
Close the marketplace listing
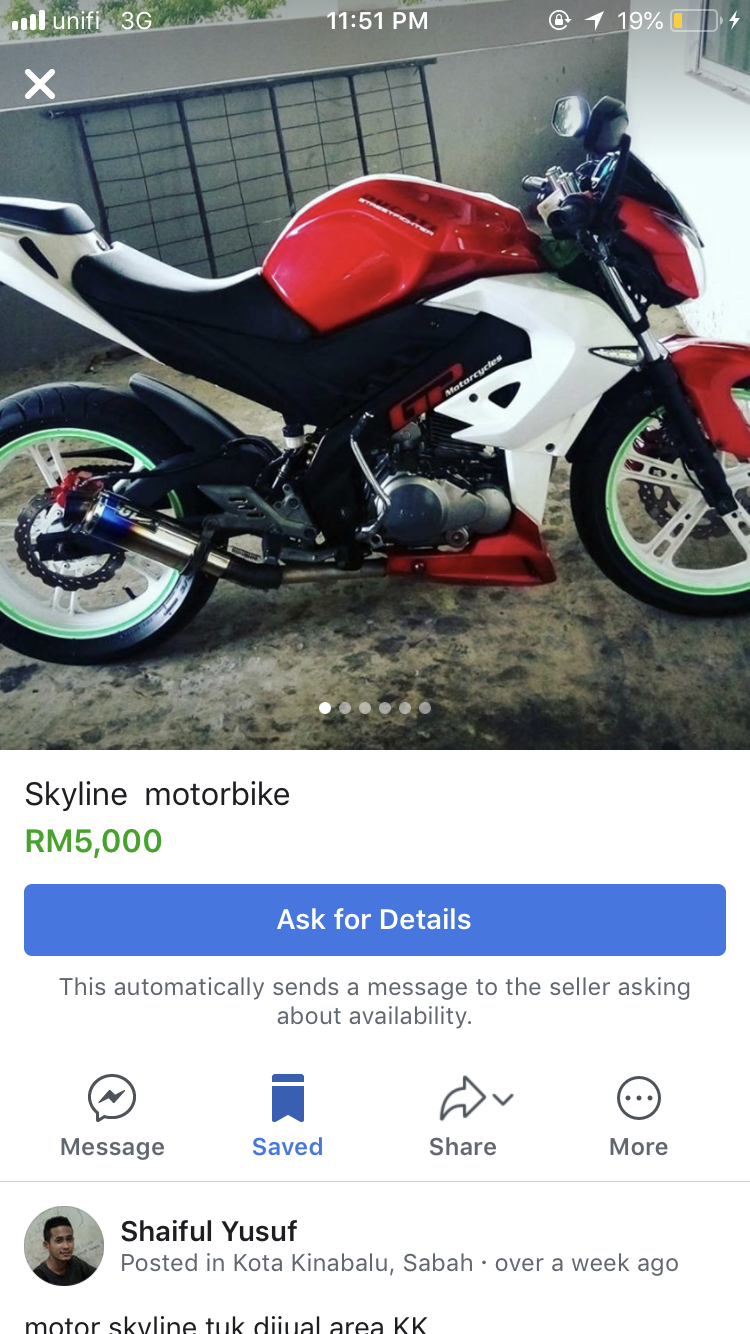[x=40, y=84]
